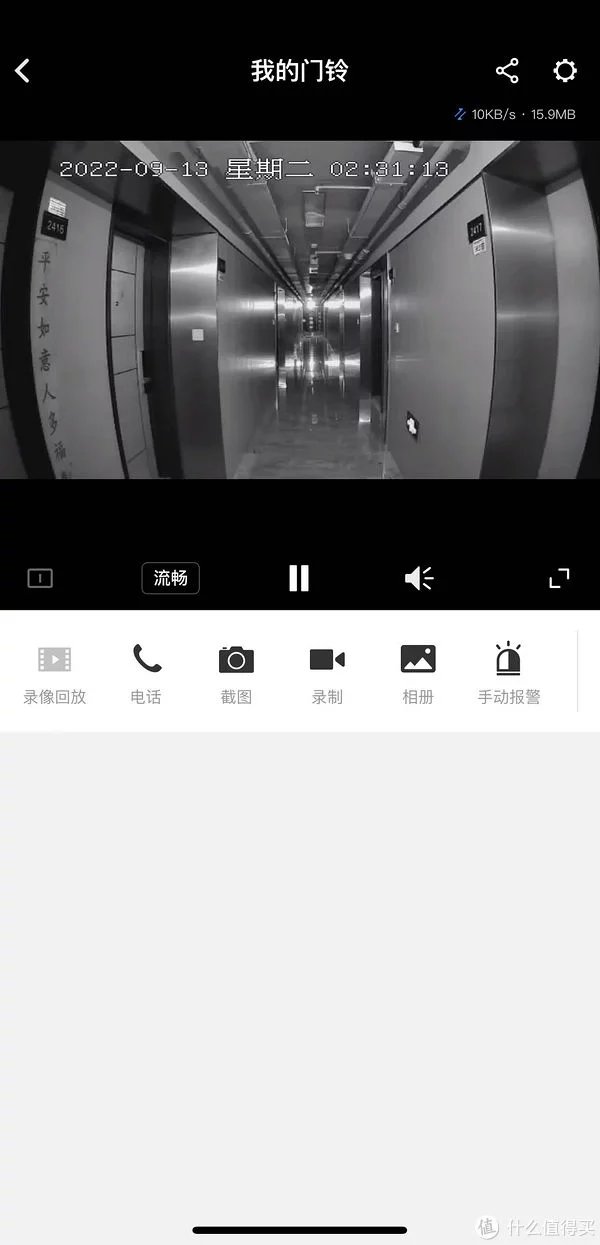Enter fullscreen video mode

tap(559, 578)
